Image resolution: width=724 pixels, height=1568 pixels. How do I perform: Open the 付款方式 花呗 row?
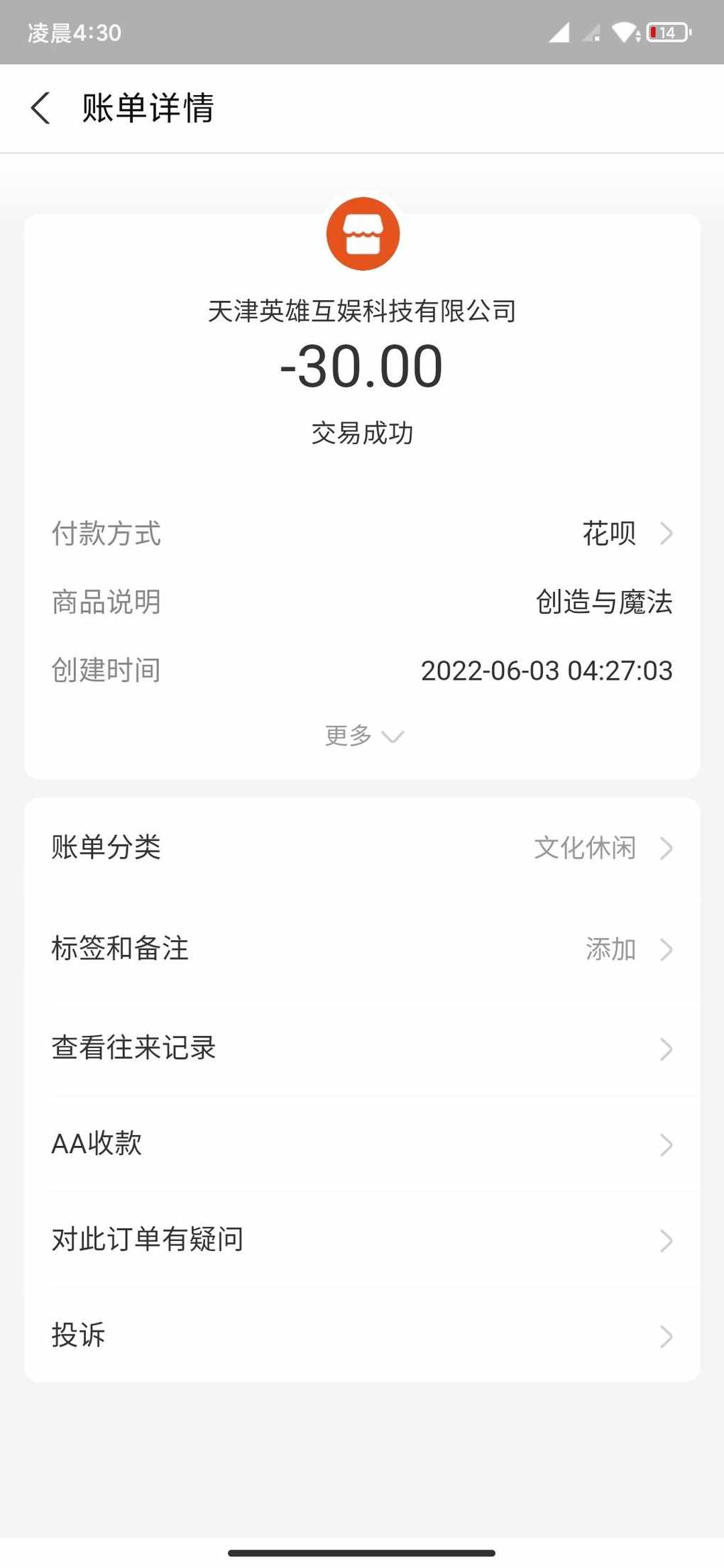[x=362, y=534]
